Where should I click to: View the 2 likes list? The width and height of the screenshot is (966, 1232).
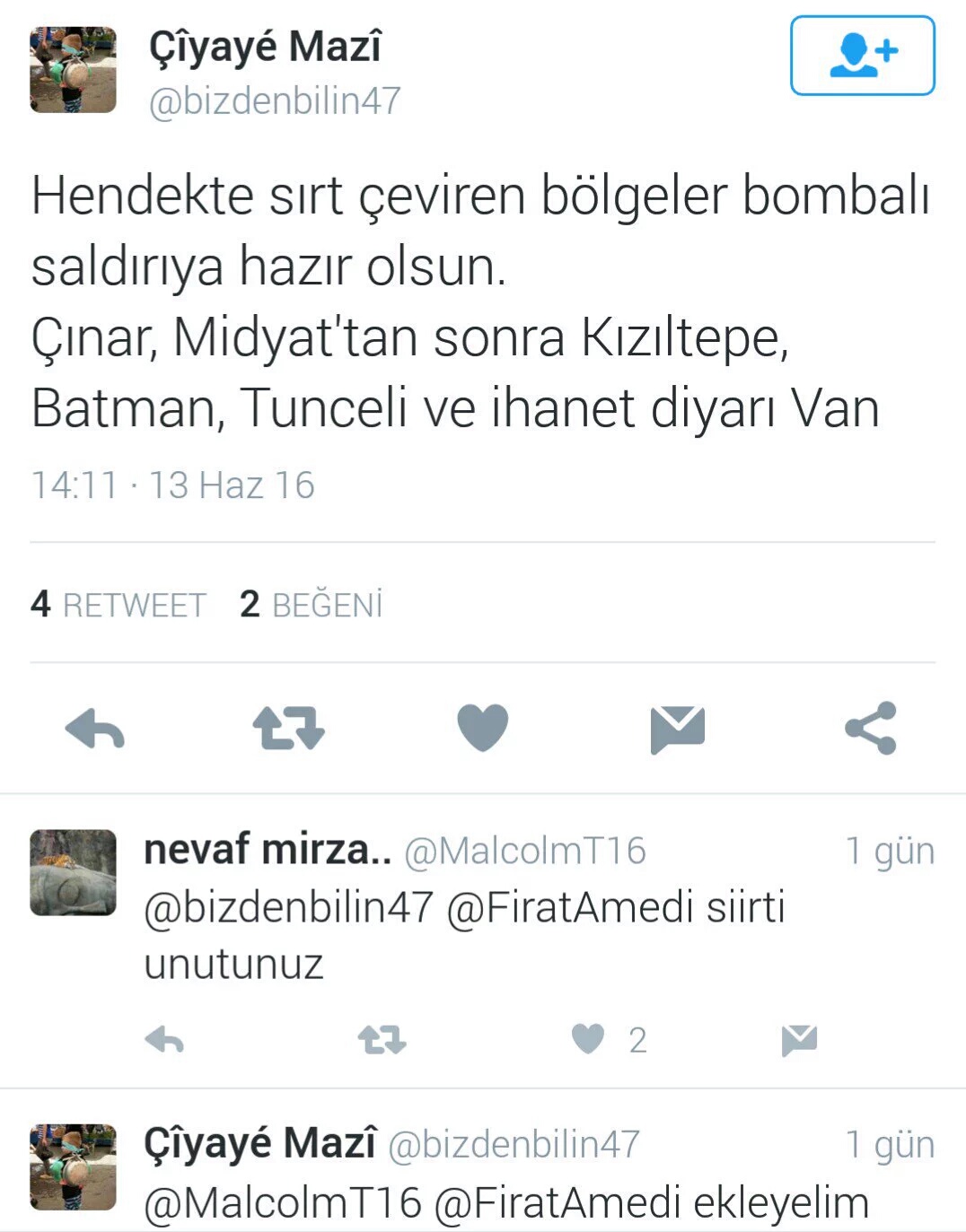click(311, 605)
